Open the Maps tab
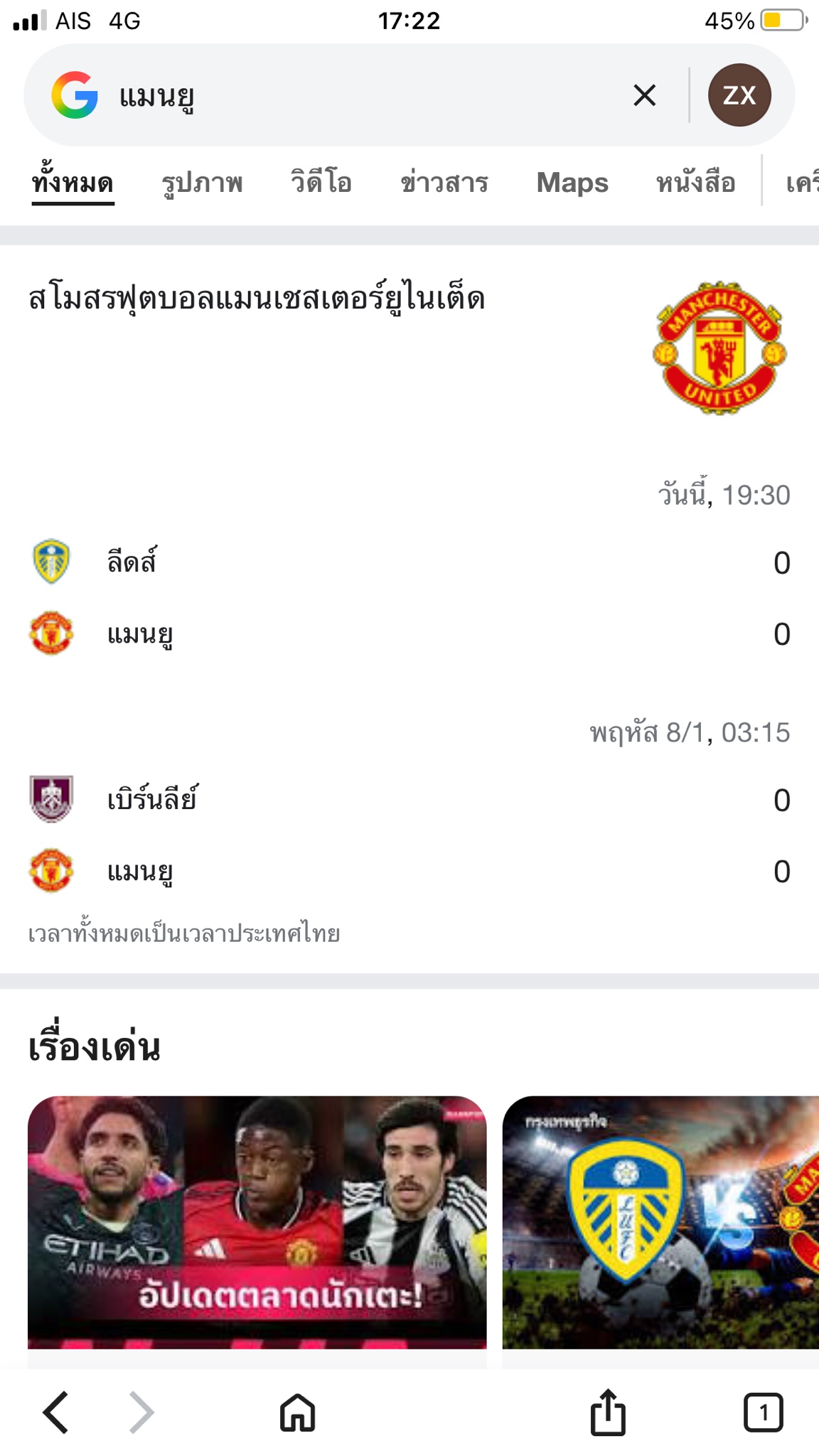The image size is (819, 1456). coord(572,183)
